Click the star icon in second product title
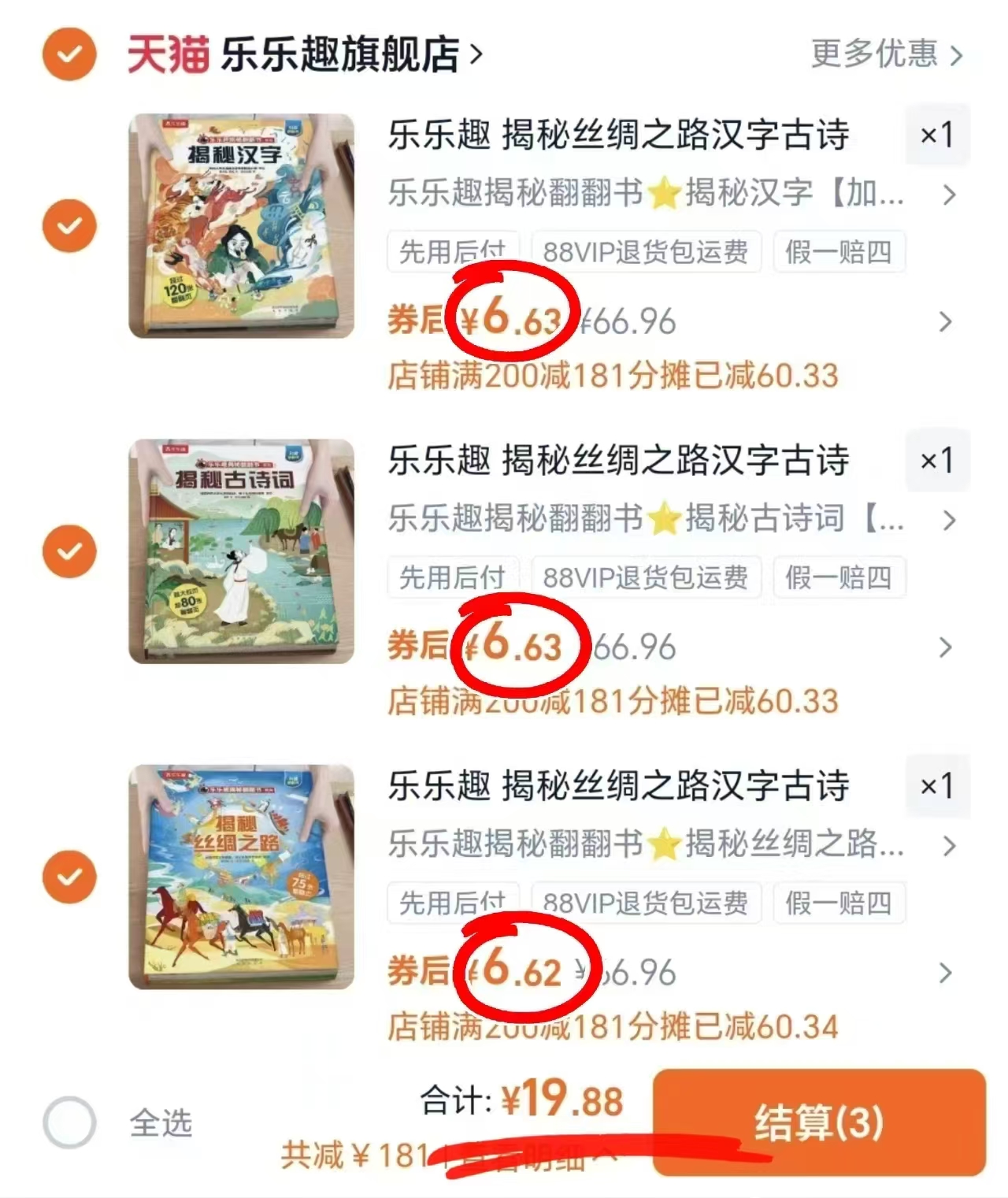This screenshot has width=1008, height=1198. (x=665, y=519)
